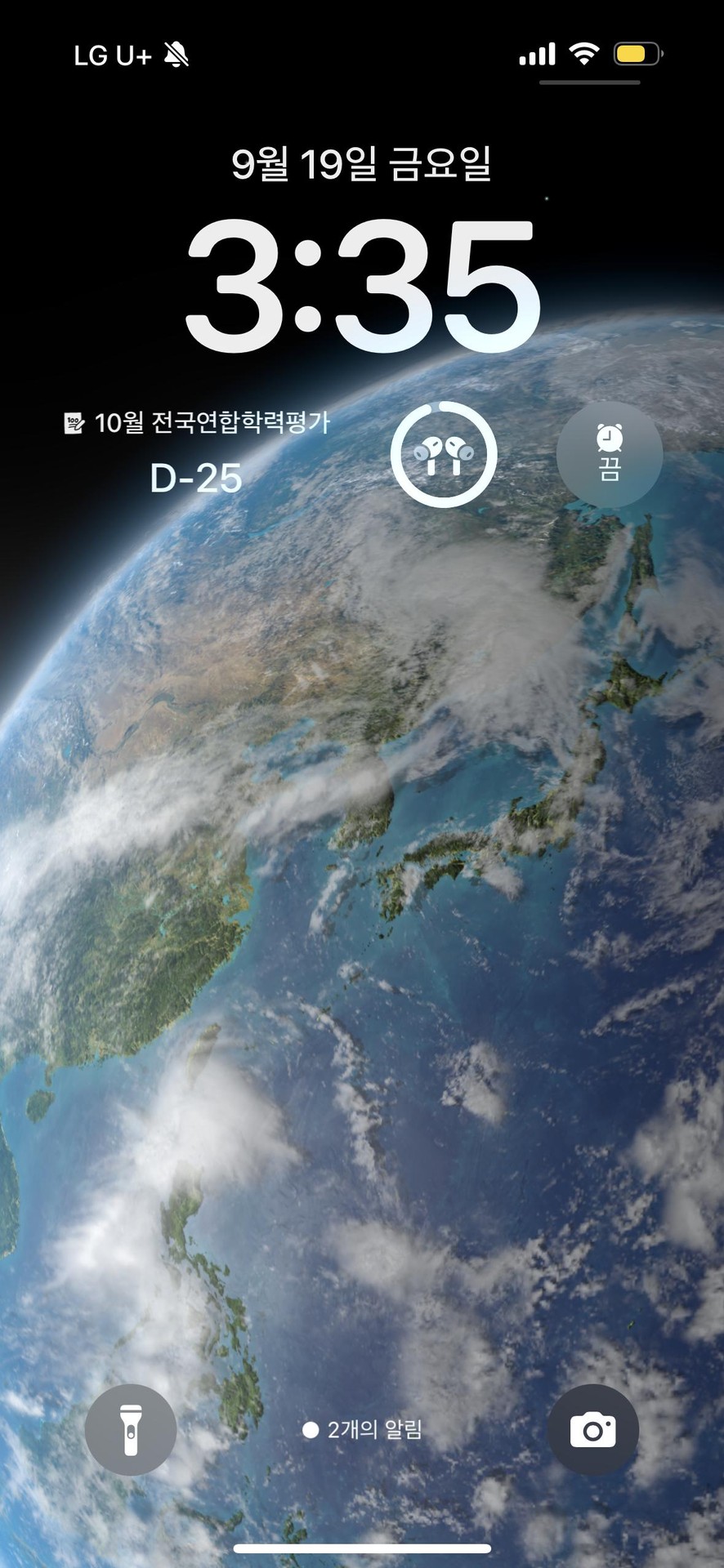The width and height of the screenshot is (724, 1568).
Task: Turn on the flashlight
Action: (x=131, y=1430)
